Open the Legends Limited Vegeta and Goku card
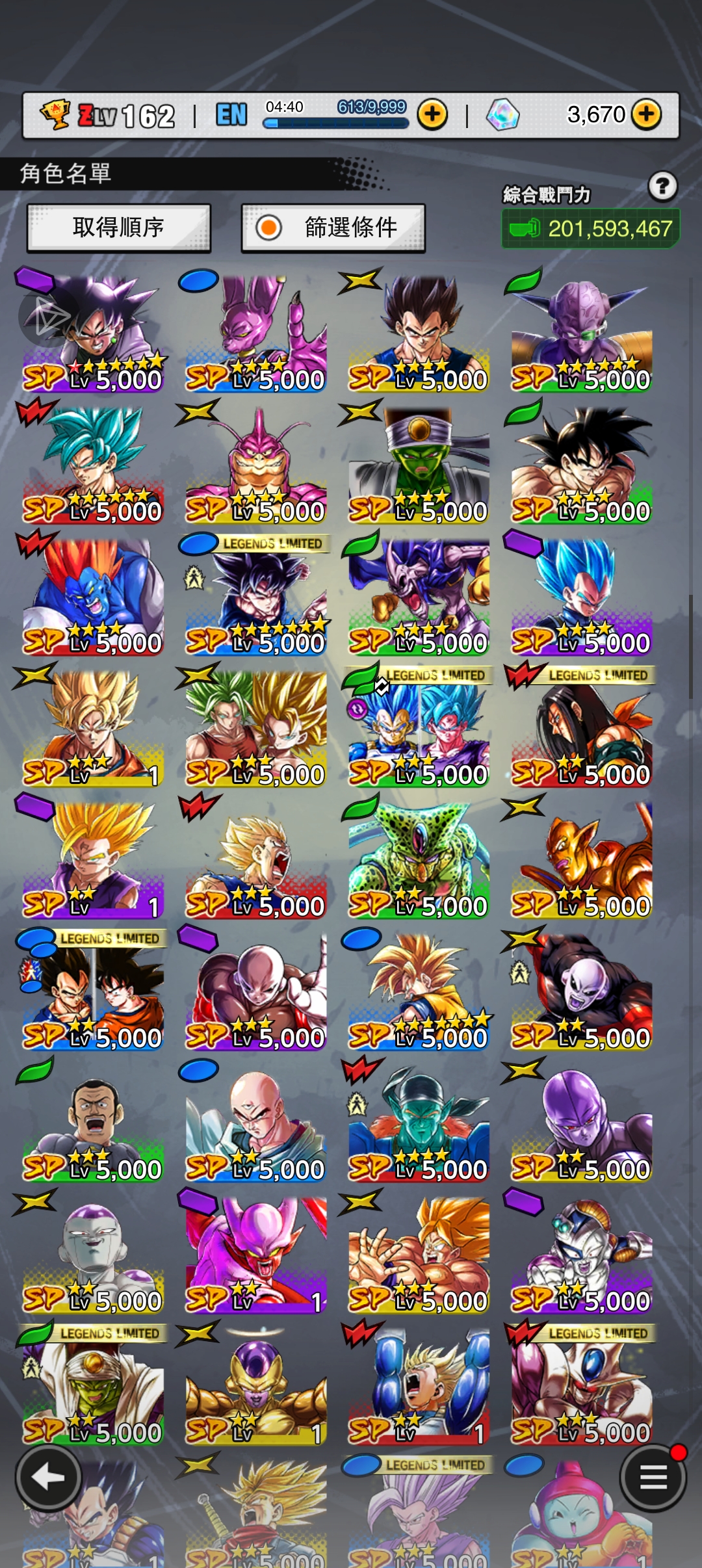702x1568 pixels. (93, 991)
